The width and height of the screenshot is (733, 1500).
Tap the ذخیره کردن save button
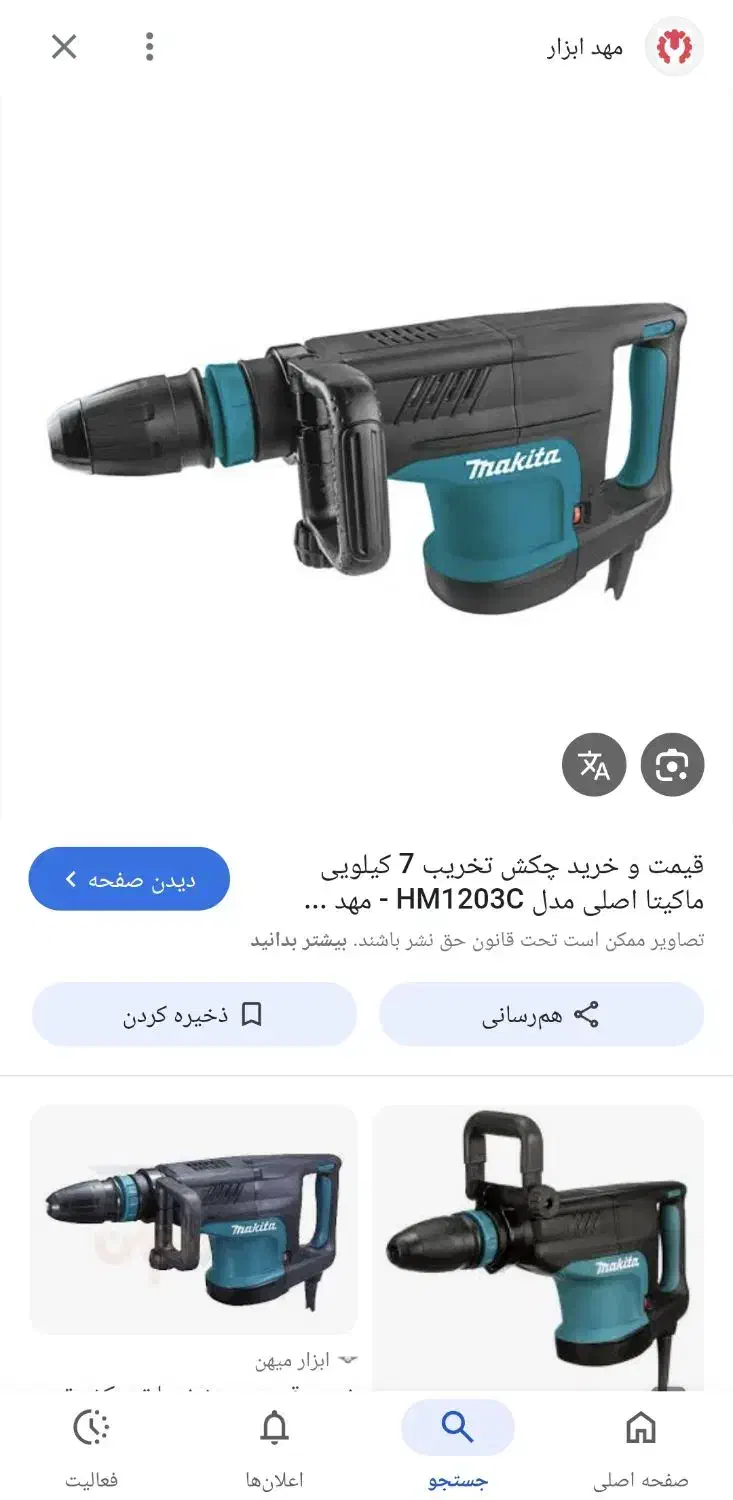pyautogui.click(x=195, y=1014)
